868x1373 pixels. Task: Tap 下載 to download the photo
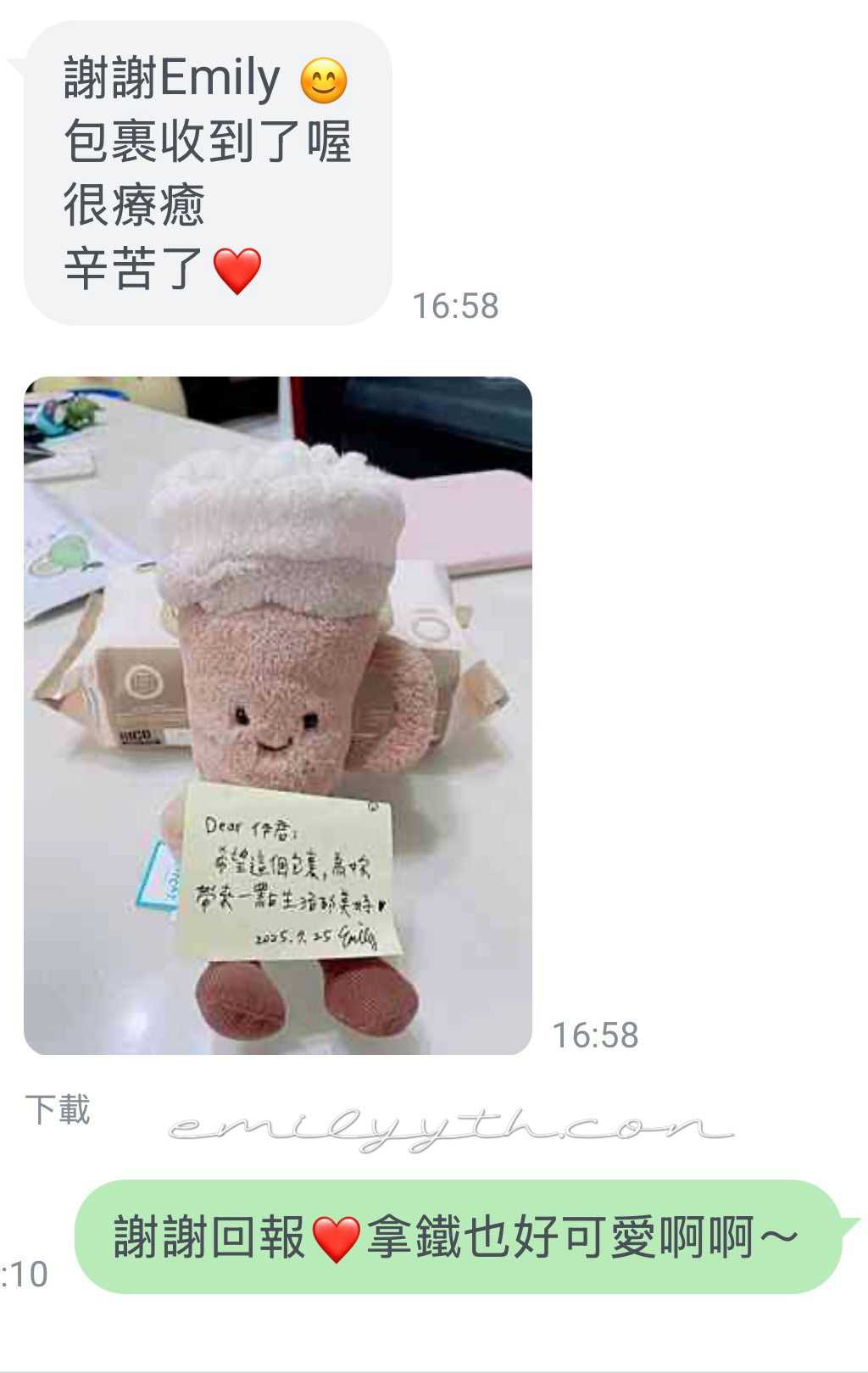pyautogui.click(x=58, y=1109)
